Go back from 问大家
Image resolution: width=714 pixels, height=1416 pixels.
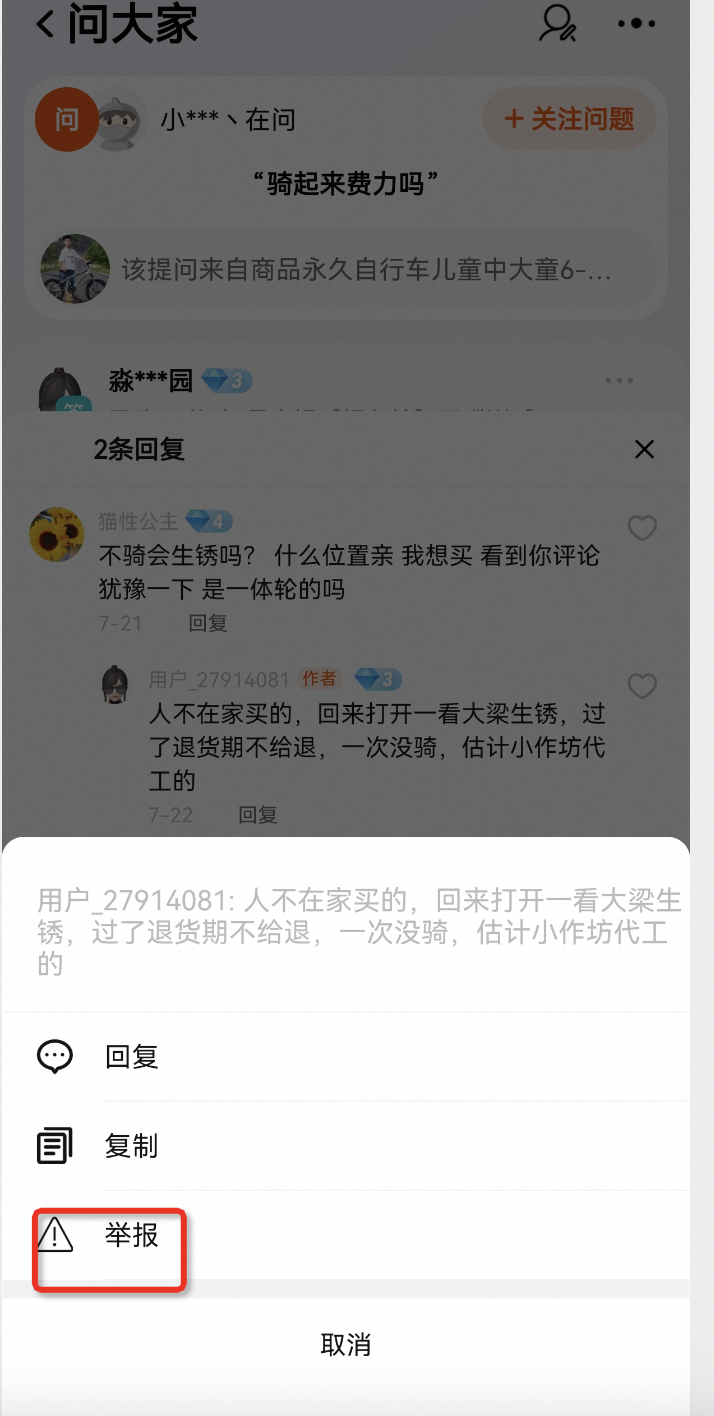(x=45, y=24)
